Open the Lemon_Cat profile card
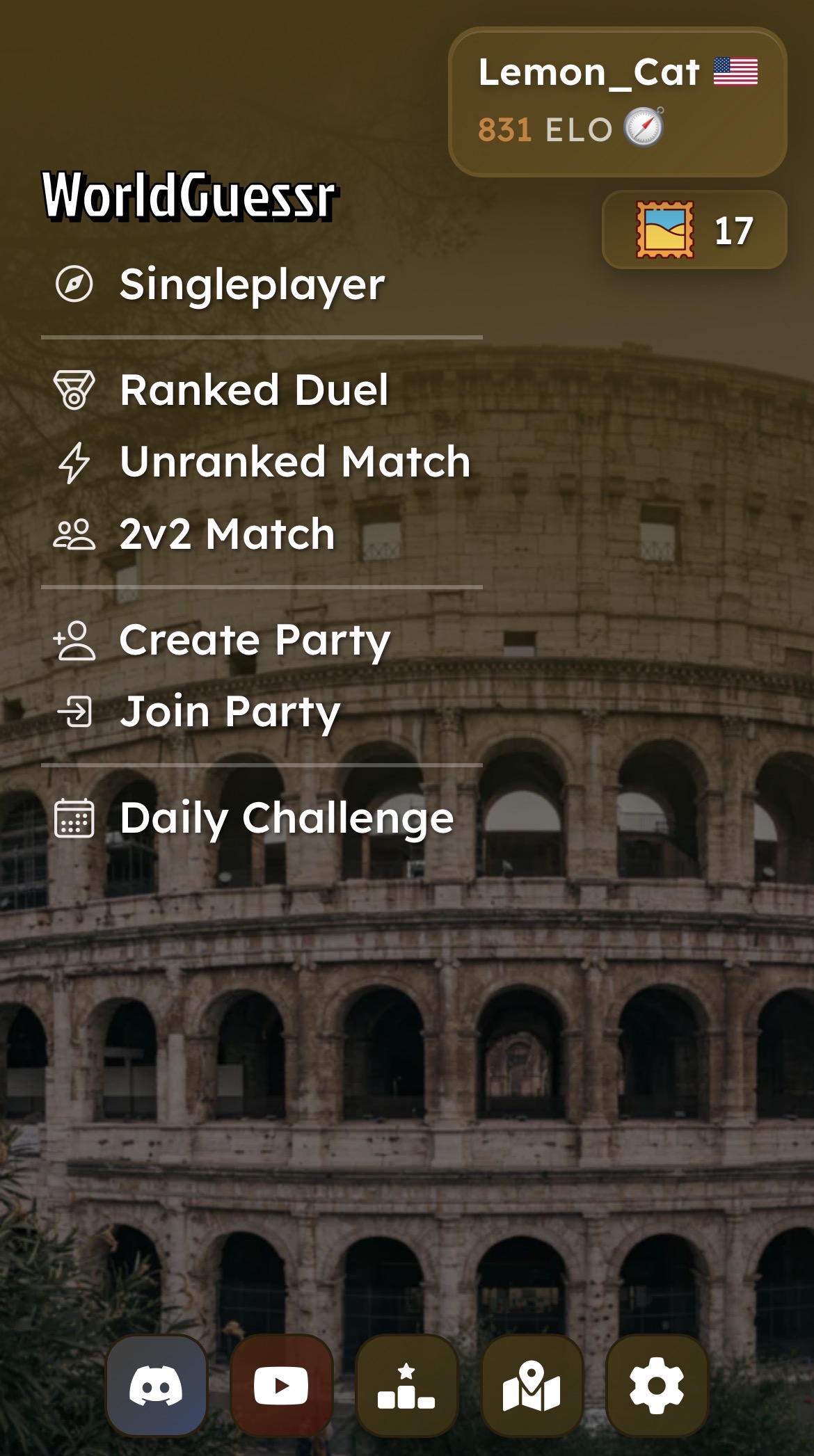Screen dimensions: 814x1456 click(x=618, y=102)
